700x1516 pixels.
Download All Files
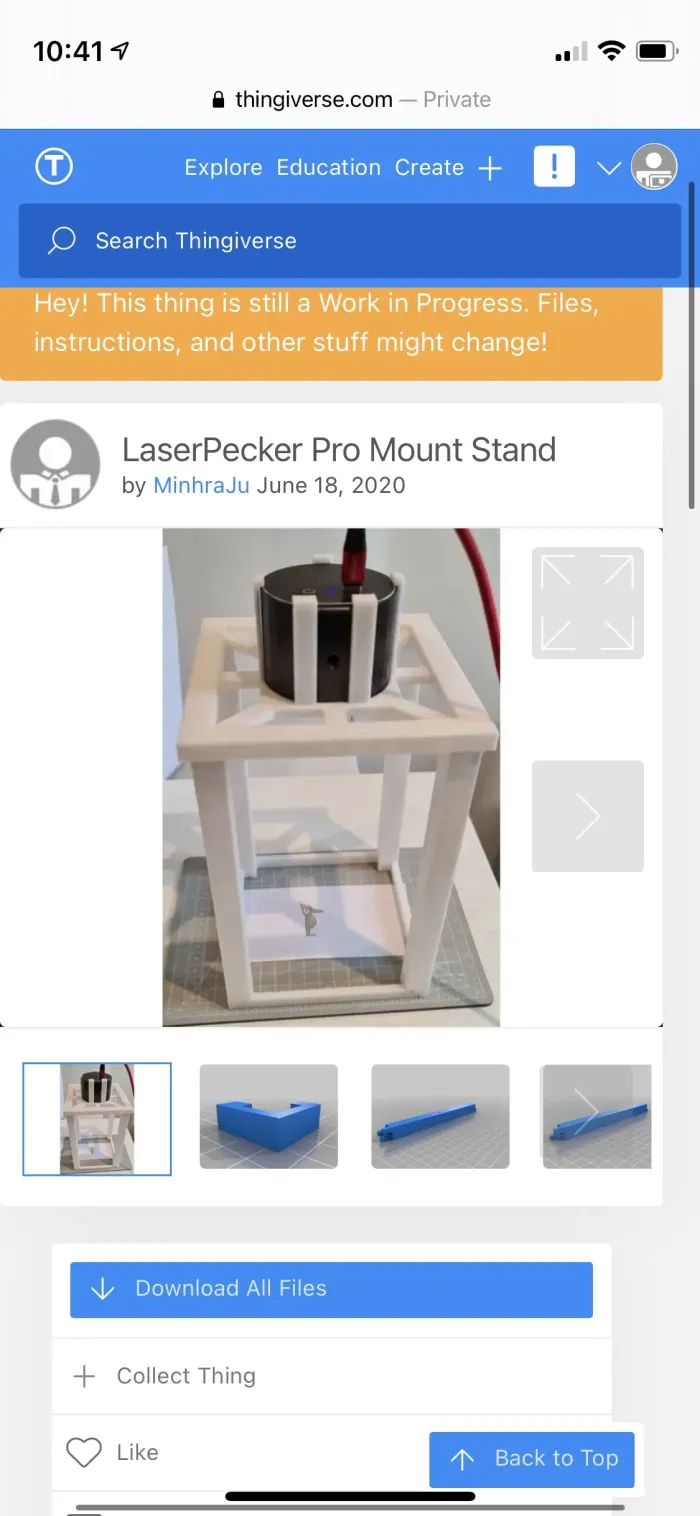(331, 1289)
